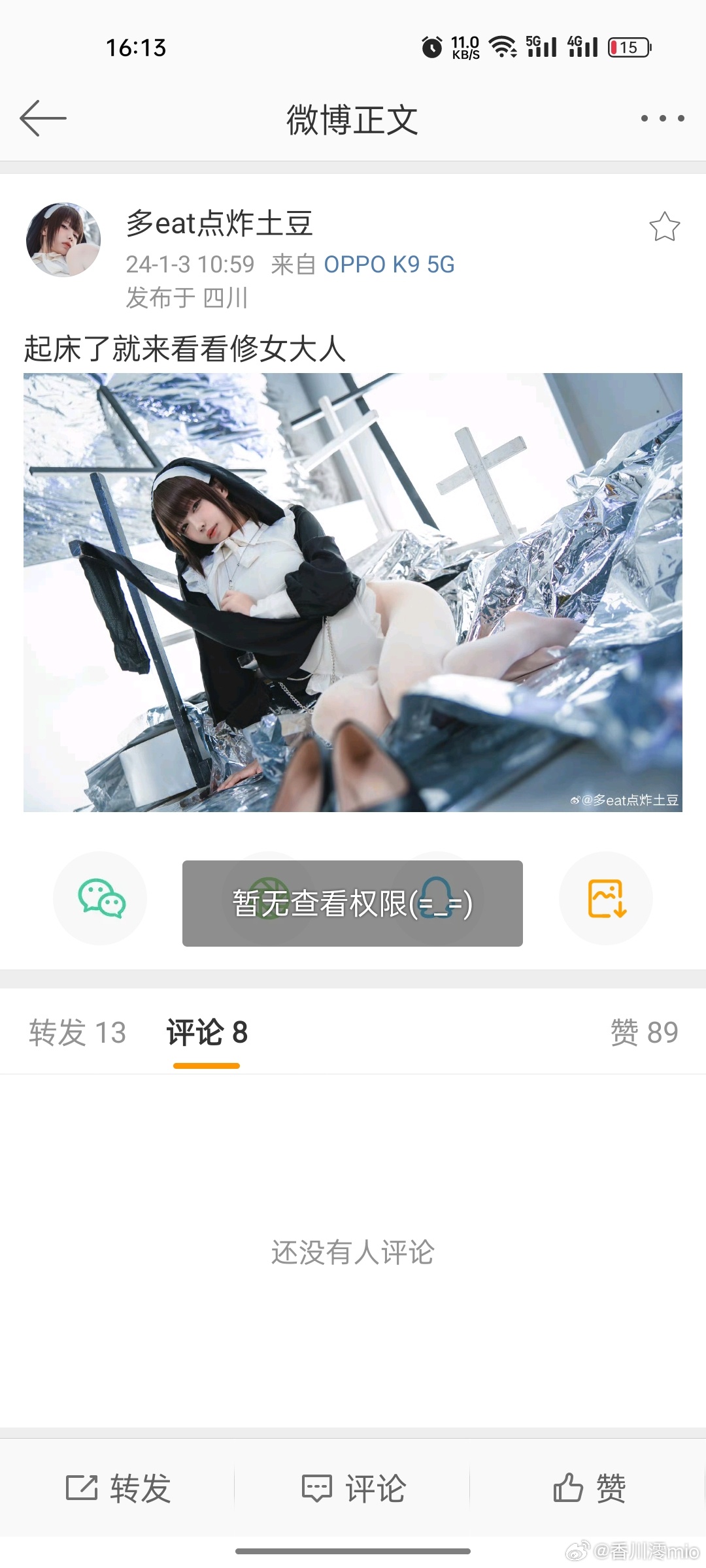The height and width of the screenshot is (1568, 706).
Task: Open 多eat点炸土豆's profile avatar
Action: [x=63, y=240]
